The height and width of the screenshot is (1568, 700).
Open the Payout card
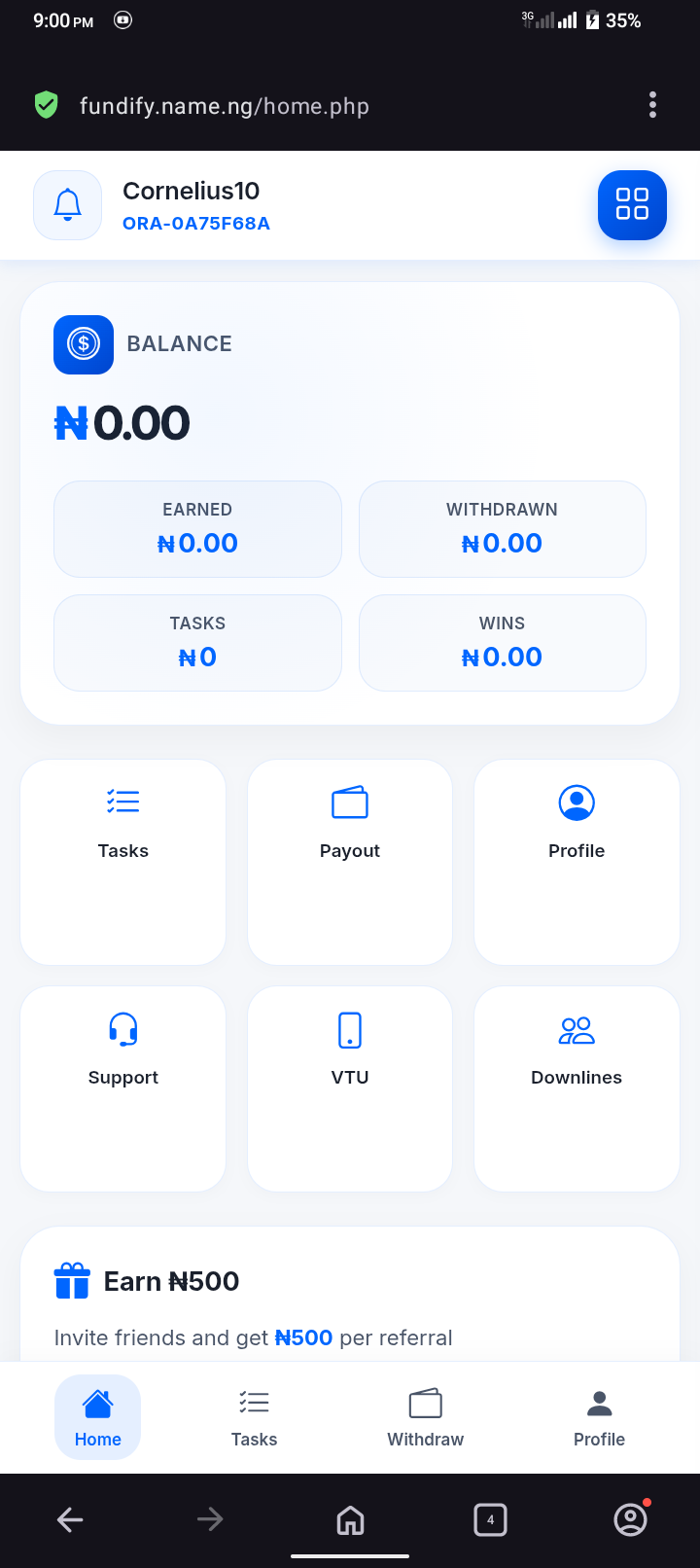350,862
